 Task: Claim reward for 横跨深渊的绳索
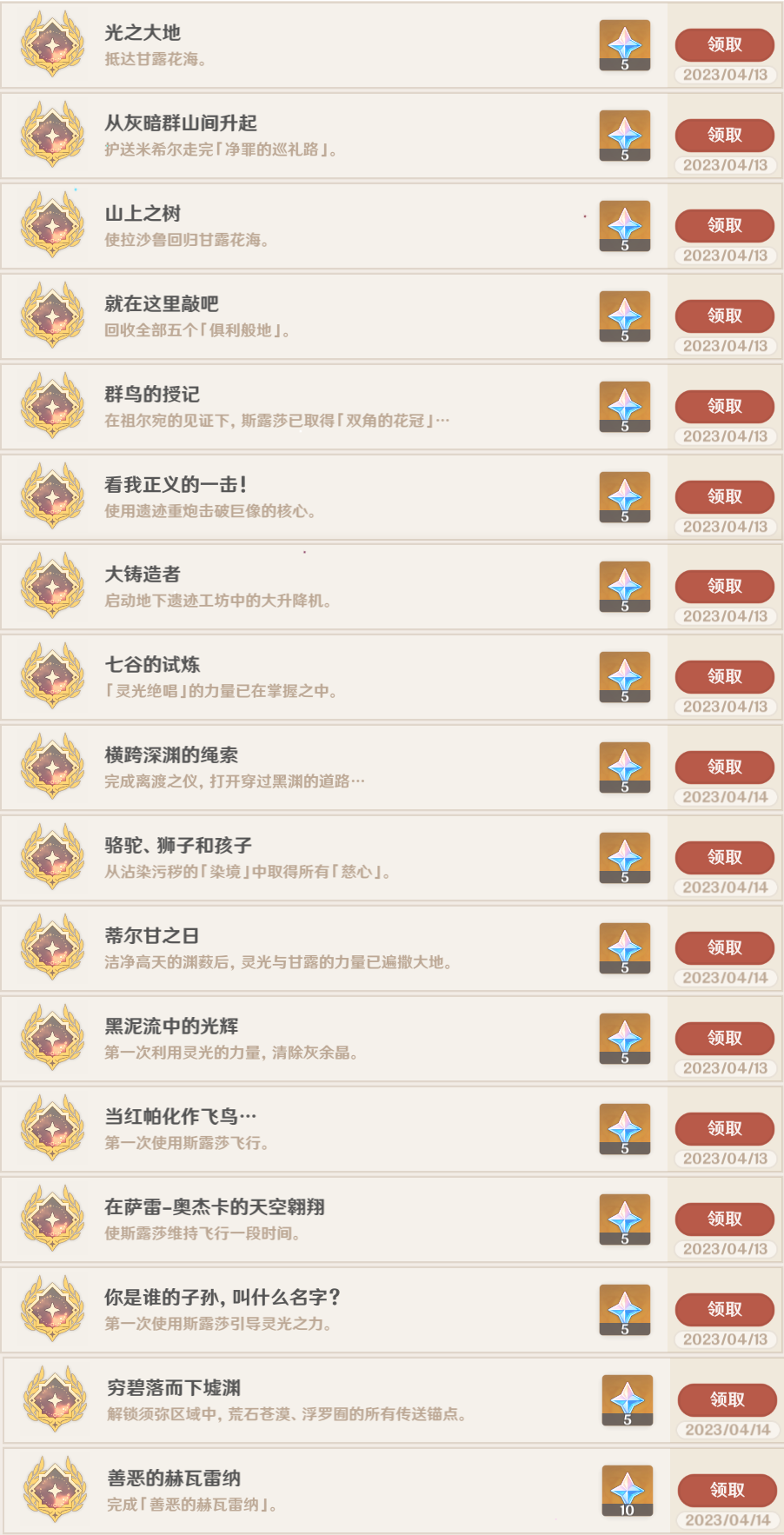pos(724,767)
